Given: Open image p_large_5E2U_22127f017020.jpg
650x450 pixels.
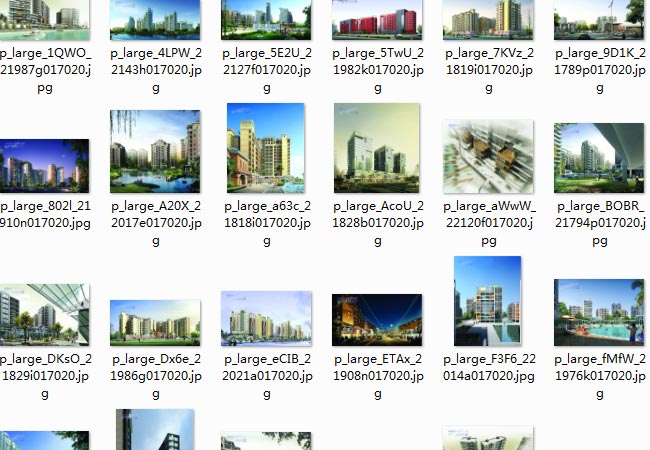Looking at the screenshot, I should 266,20.
